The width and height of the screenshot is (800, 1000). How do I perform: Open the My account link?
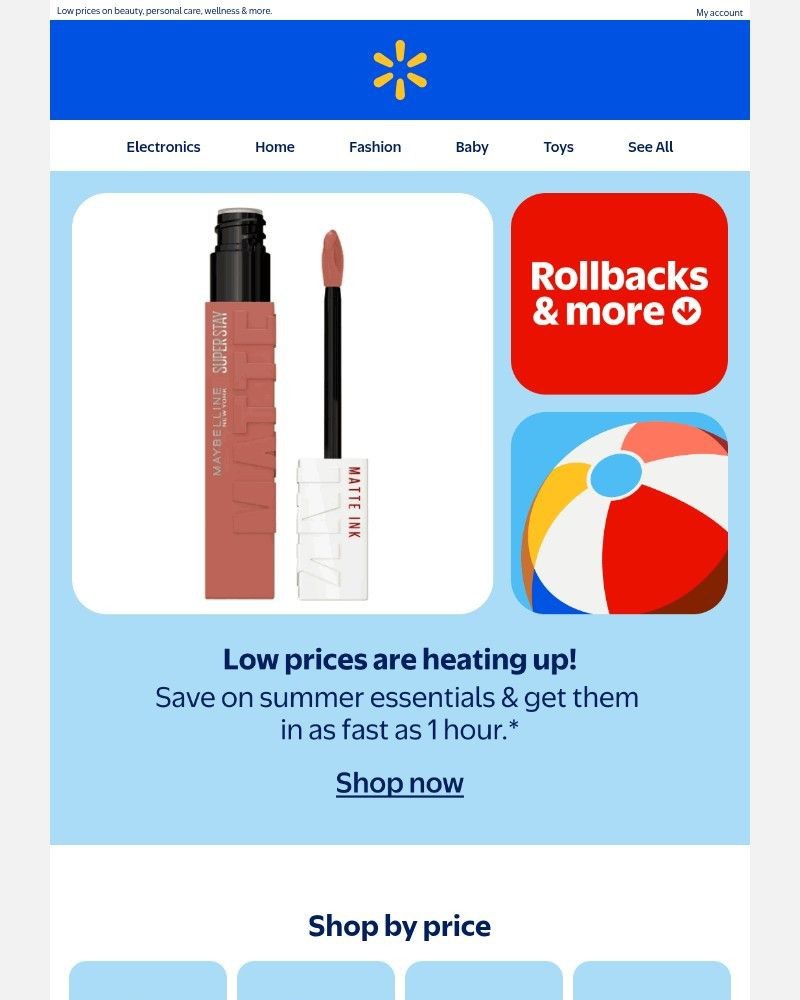(719, 13)
